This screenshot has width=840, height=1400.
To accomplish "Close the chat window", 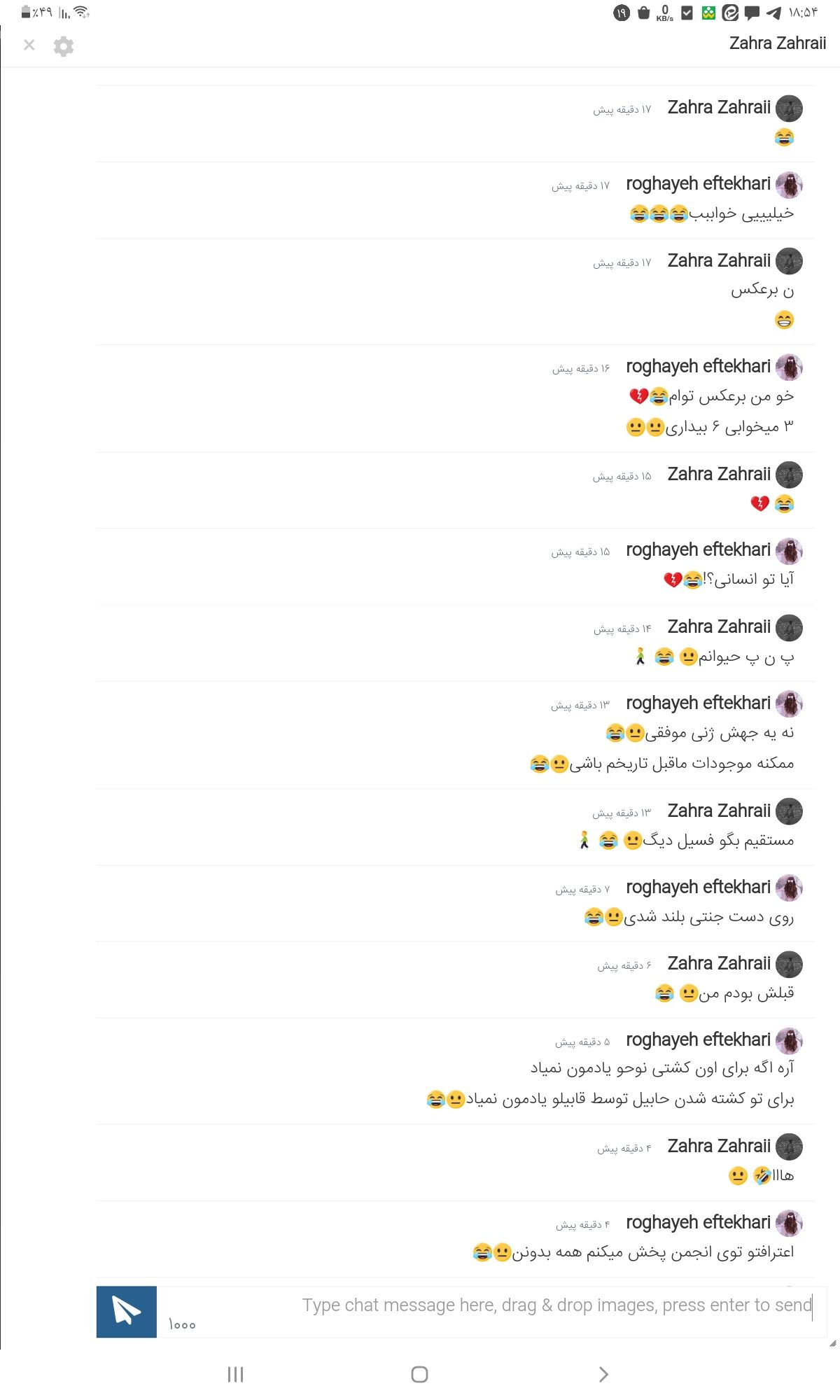I will coord(29,45).
